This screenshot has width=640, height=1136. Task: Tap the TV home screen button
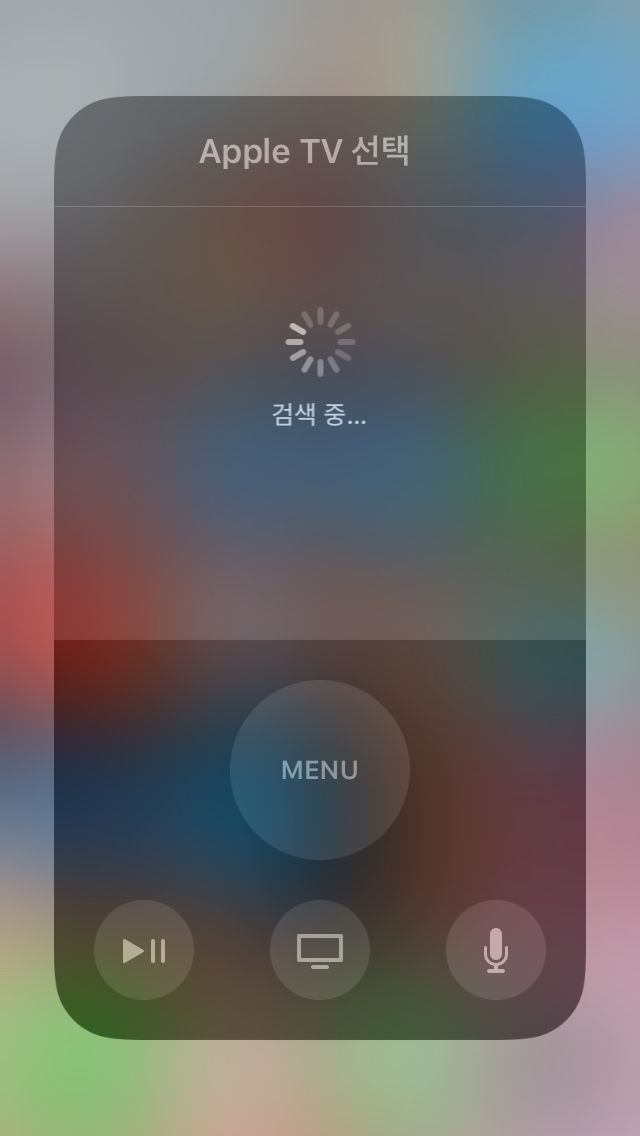(320, 950)
